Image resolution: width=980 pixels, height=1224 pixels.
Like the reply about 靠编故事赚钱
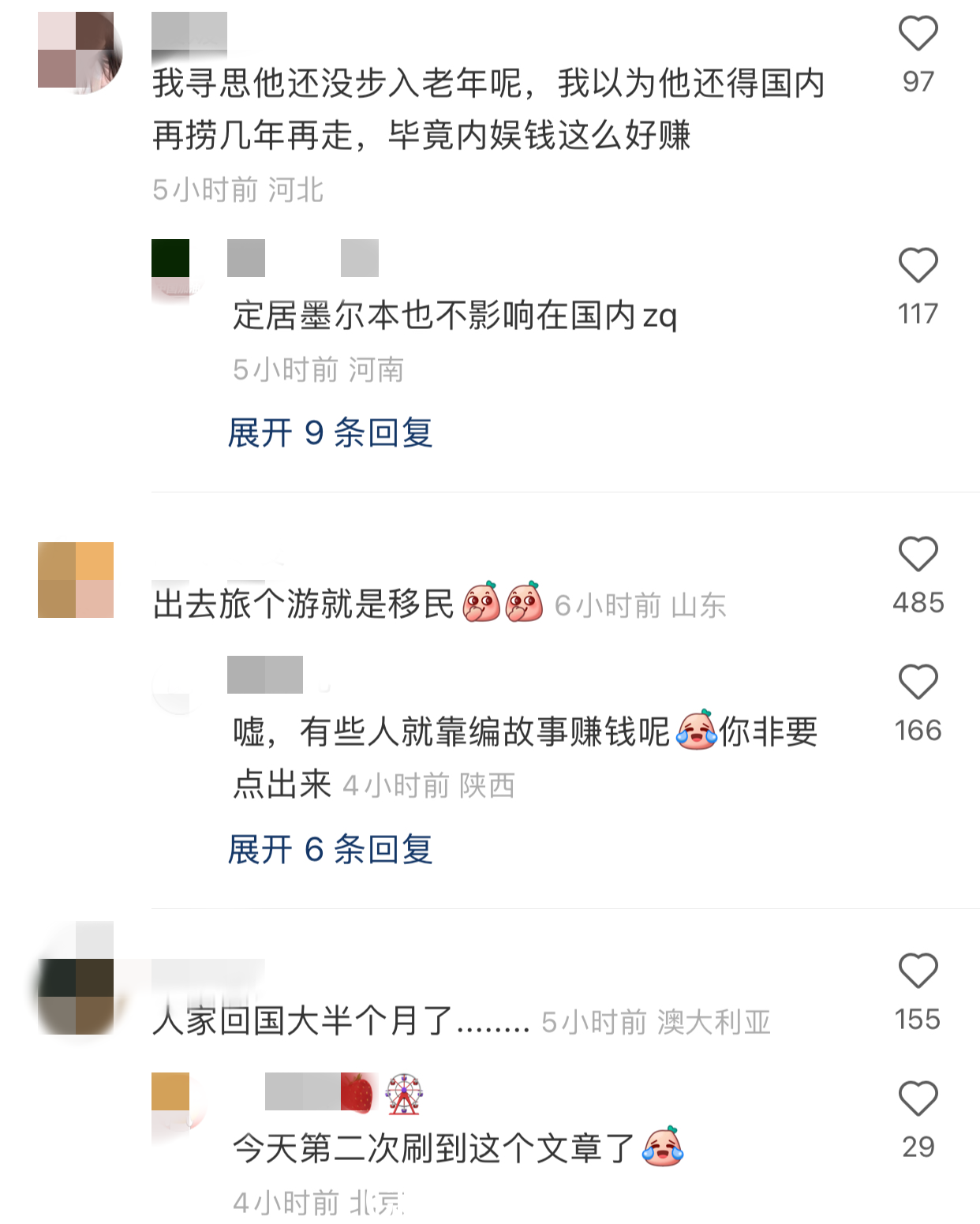coord(918,683)
